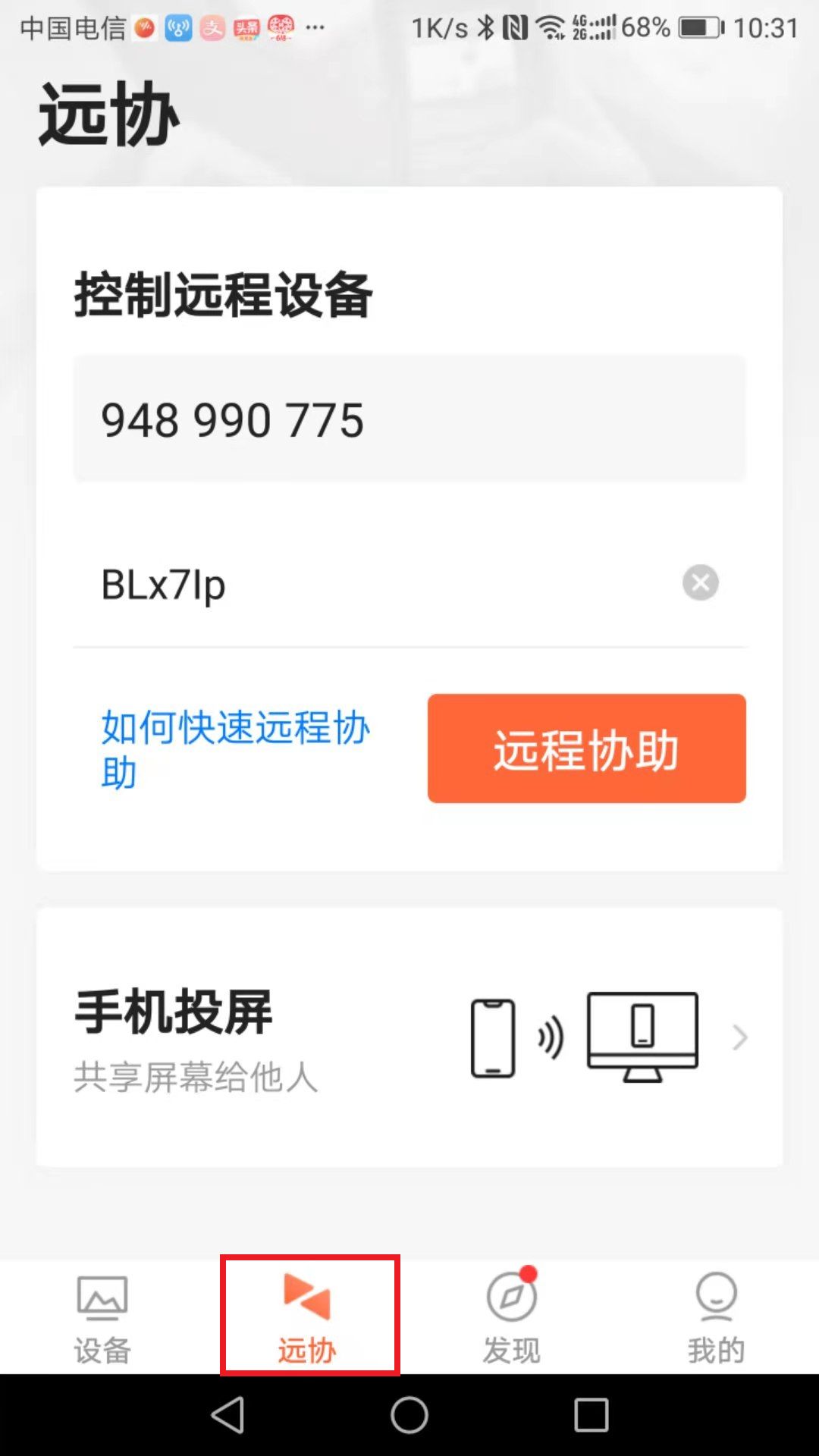Select the 远协 tab
The image size is (819, 1456).
click(308, 1318)
